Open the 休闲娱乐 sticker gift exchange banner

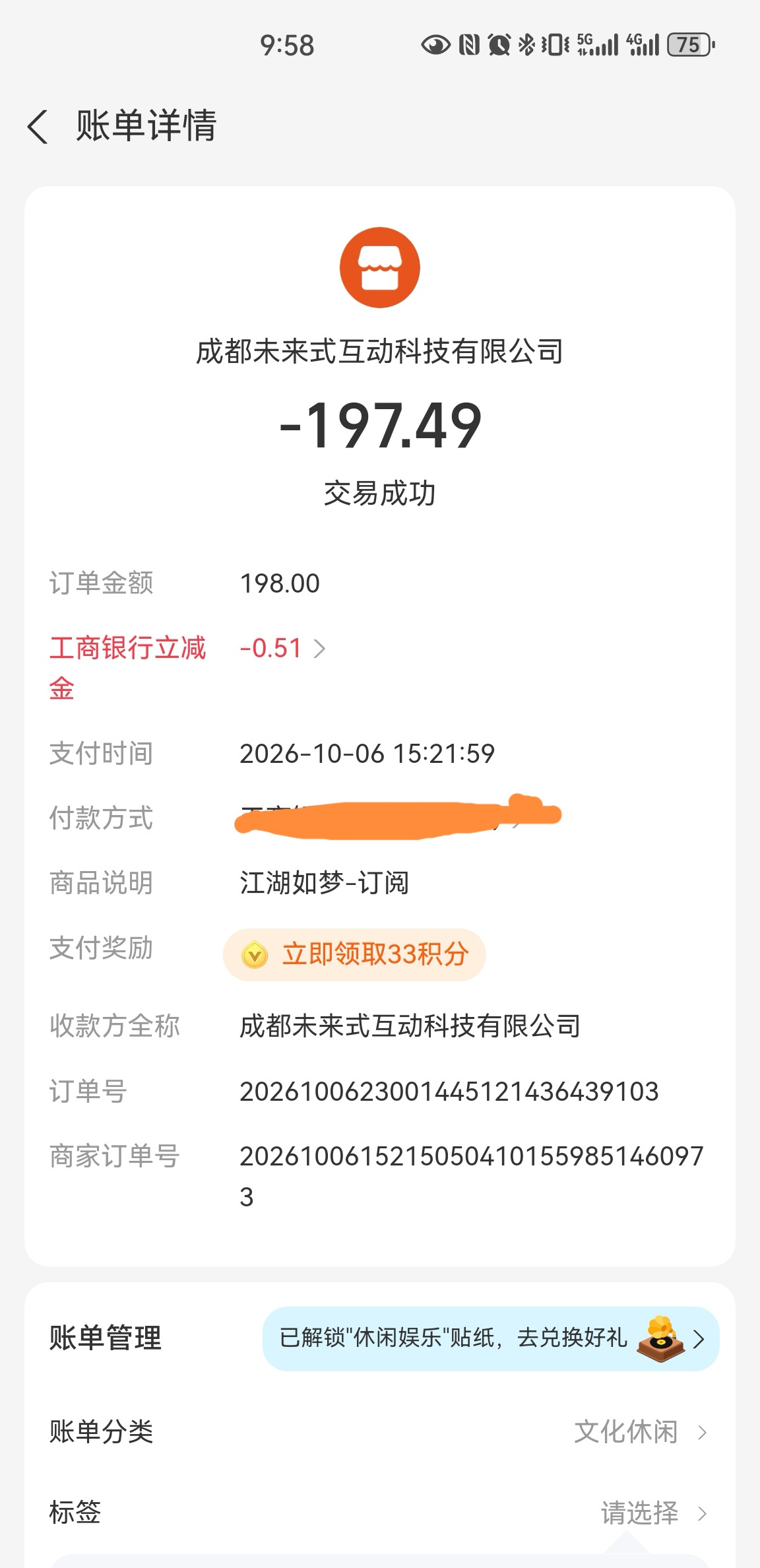pyautogui.click(x=491, y=1338)
